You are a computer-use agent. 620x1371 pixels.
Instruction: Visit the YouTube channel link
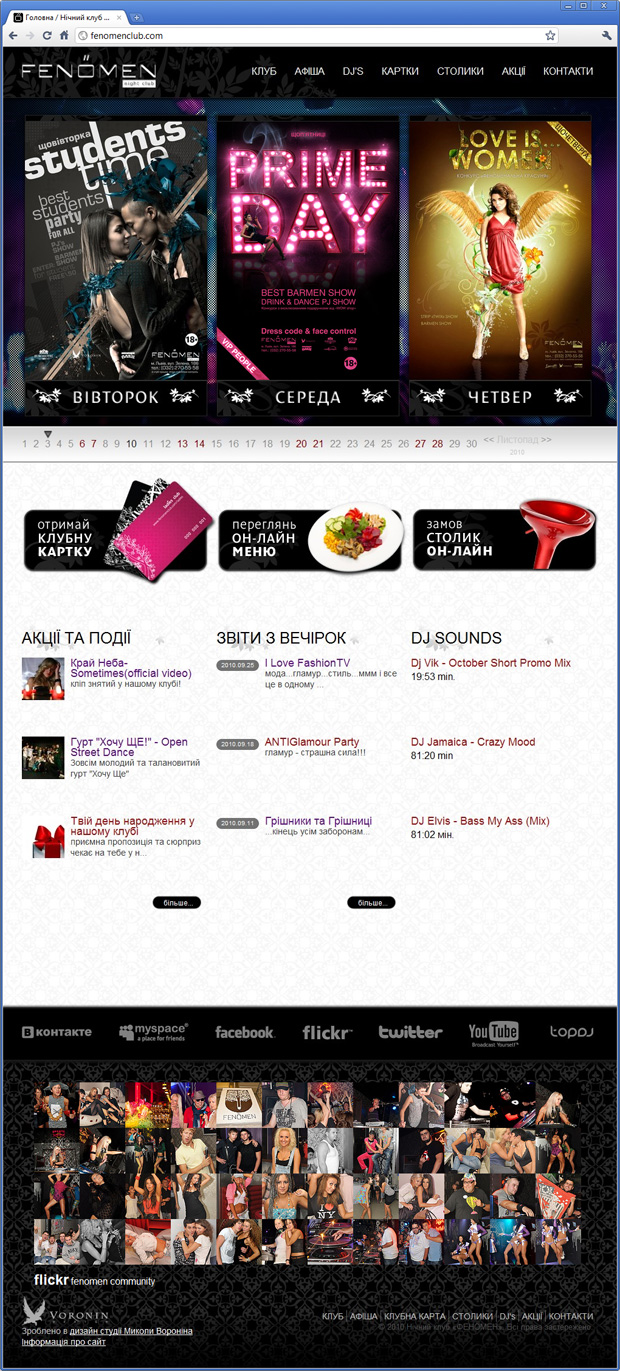coord(493,1033)
